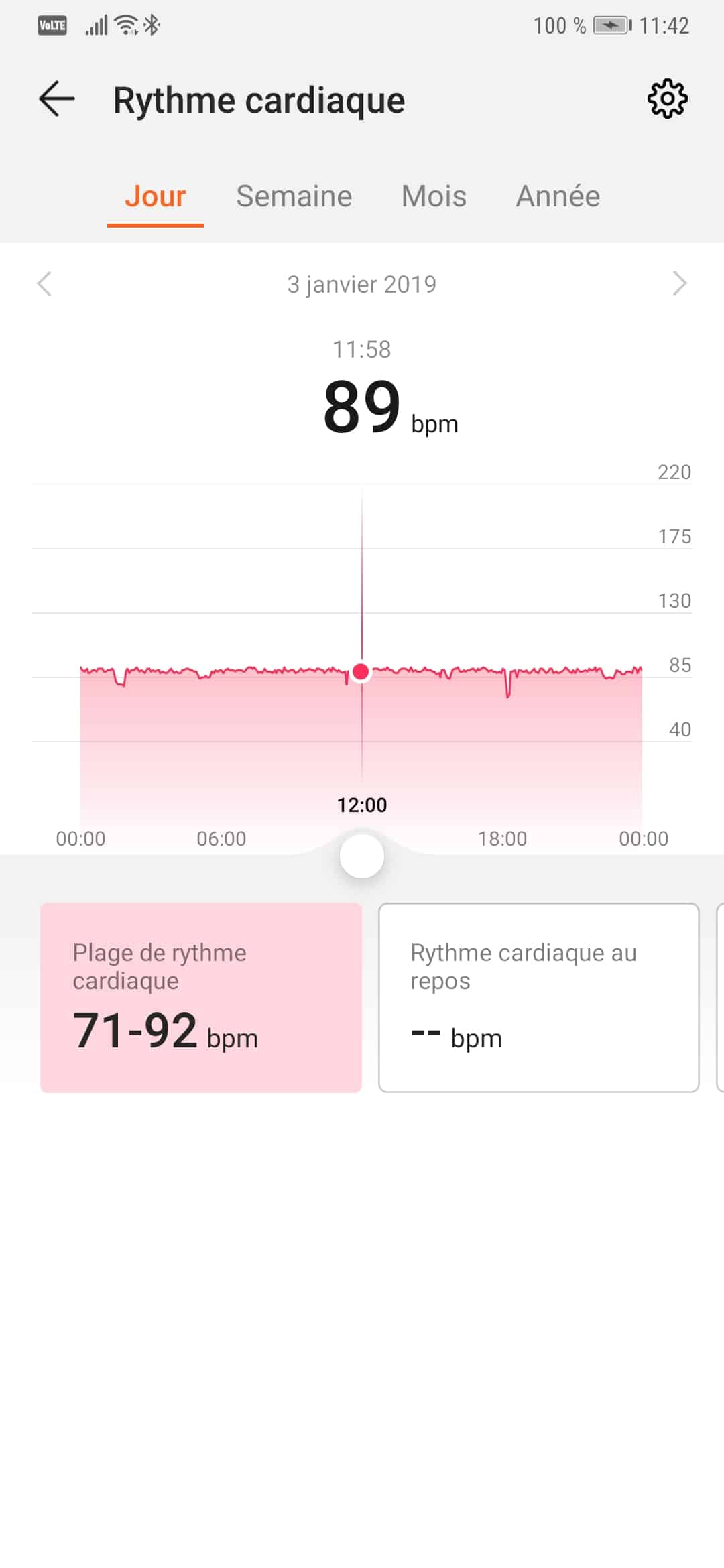Go to the next day
The image size is (724, 1568).
679,284
